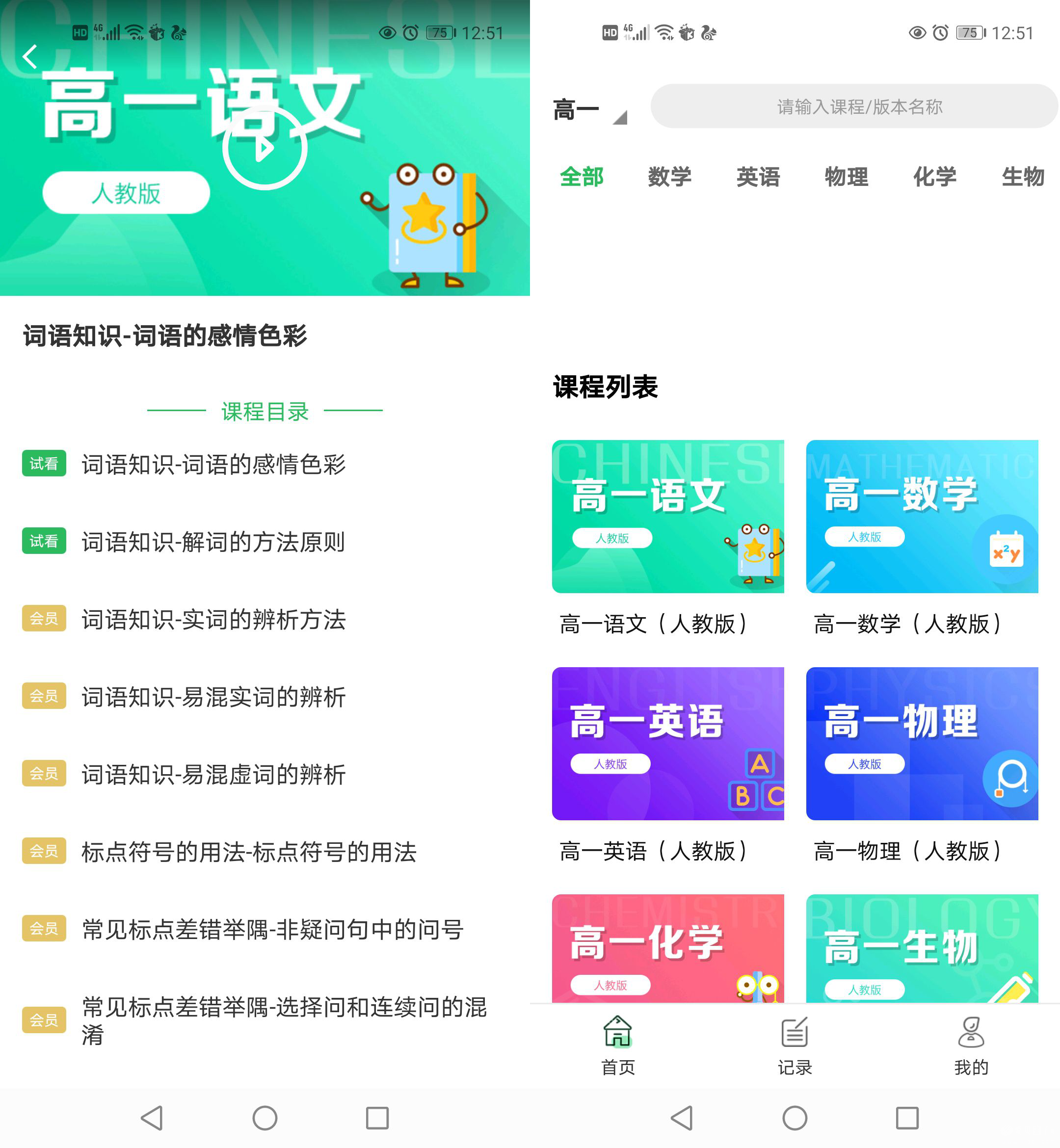The height and width of the screenshot is (1148, 1060).
Task: Switch to the 英语 subject tab
Action: pyautogui.click(x=758, y=177)
